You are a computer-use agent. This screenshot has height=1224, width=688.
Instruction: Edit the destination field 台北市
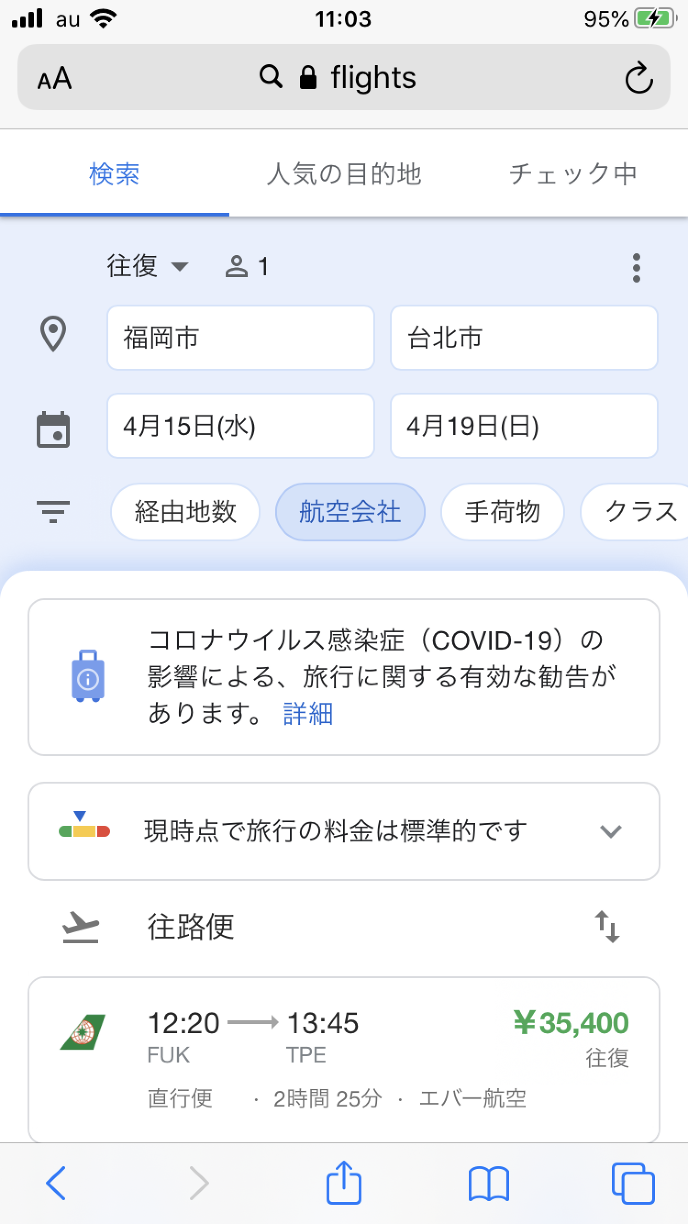click(x=524, y=338)
